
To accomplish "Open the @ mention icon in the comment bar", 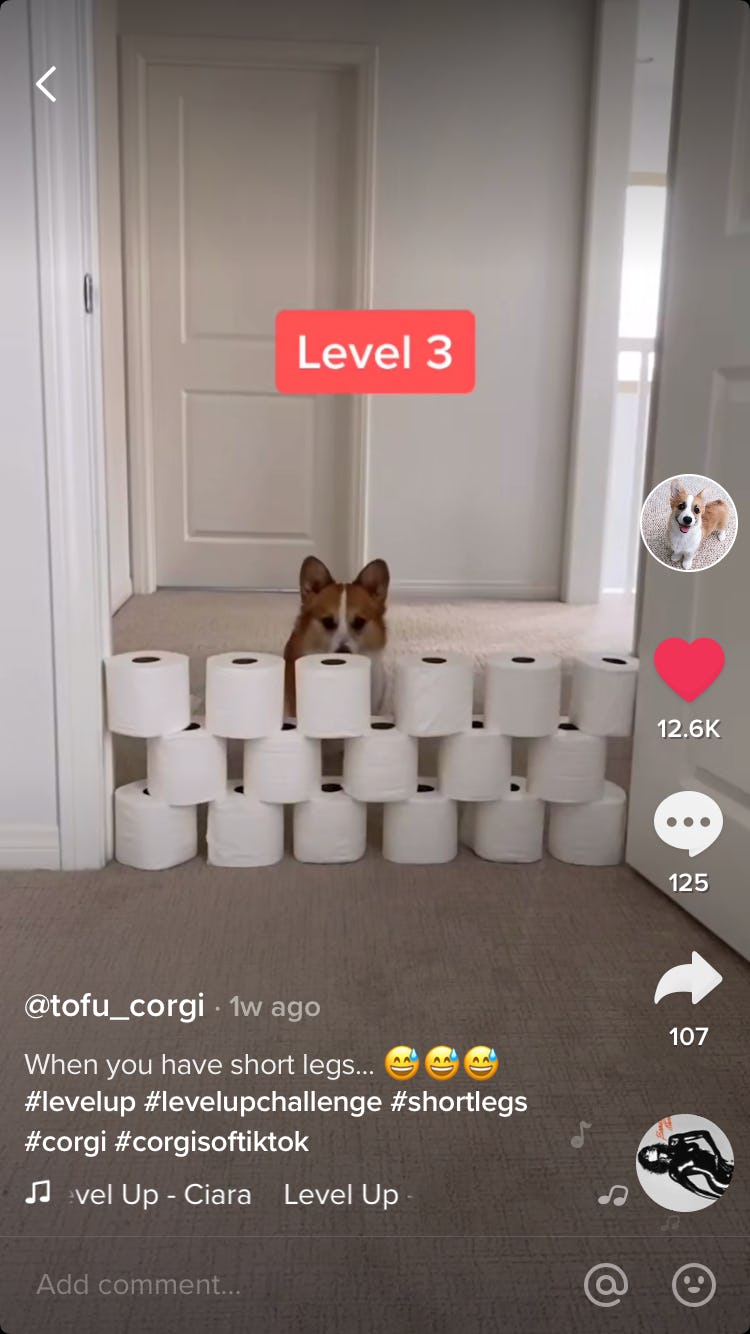I will coord(607,1286).
